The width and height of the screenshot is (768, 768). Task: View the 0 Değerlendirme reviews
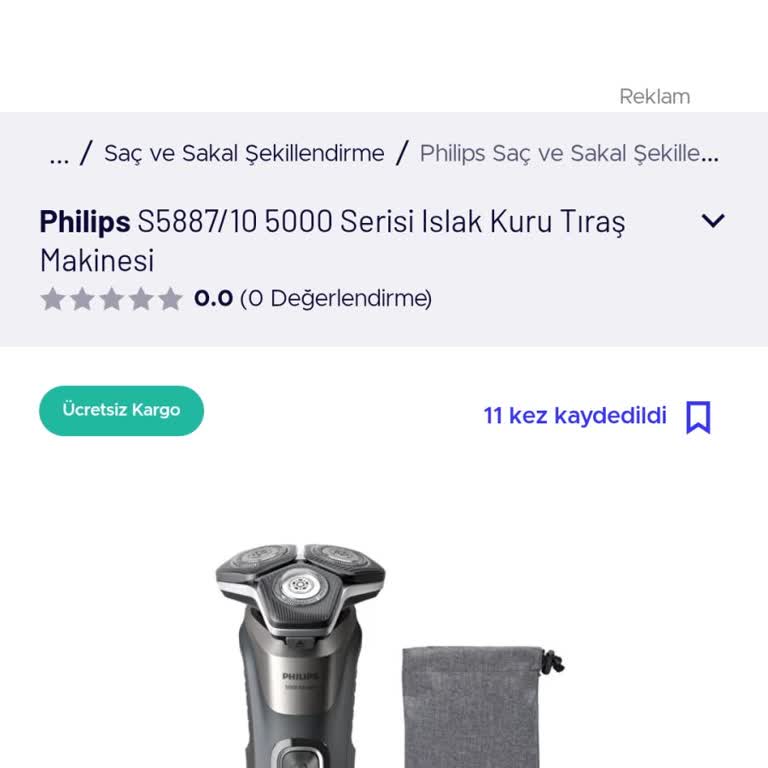point(336,298)
